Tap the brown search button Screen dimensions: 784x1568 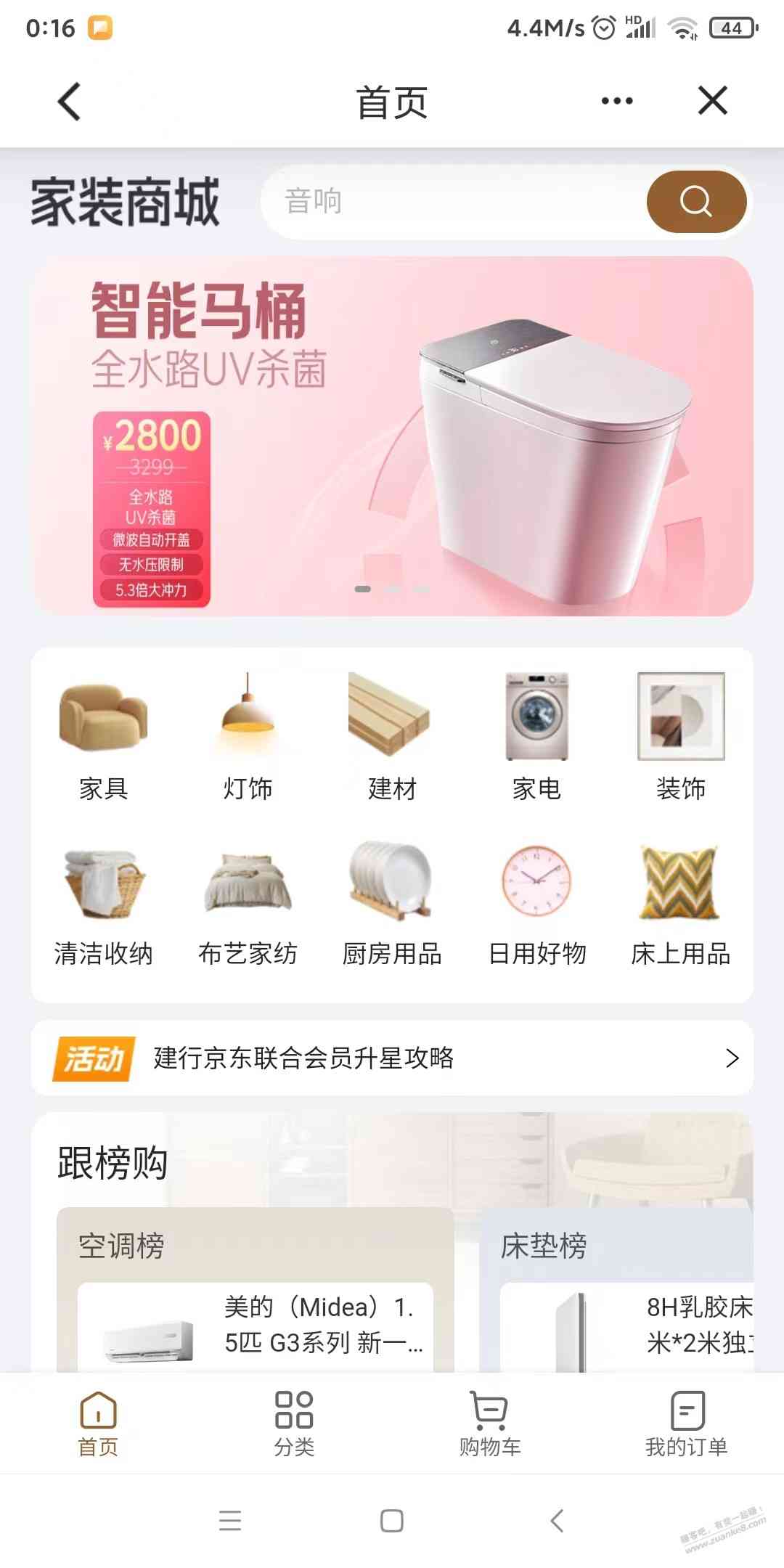695,201
